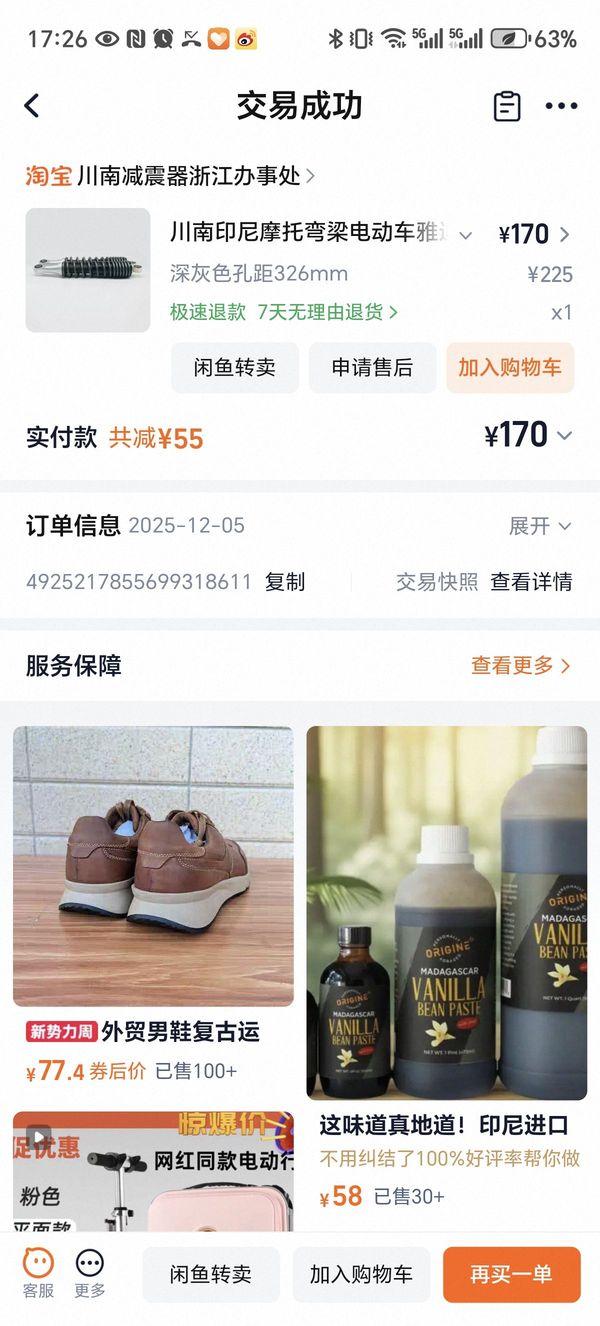
Task: Open 查看更多 in the 服务保障 section
Action: [x=520, y=665]
